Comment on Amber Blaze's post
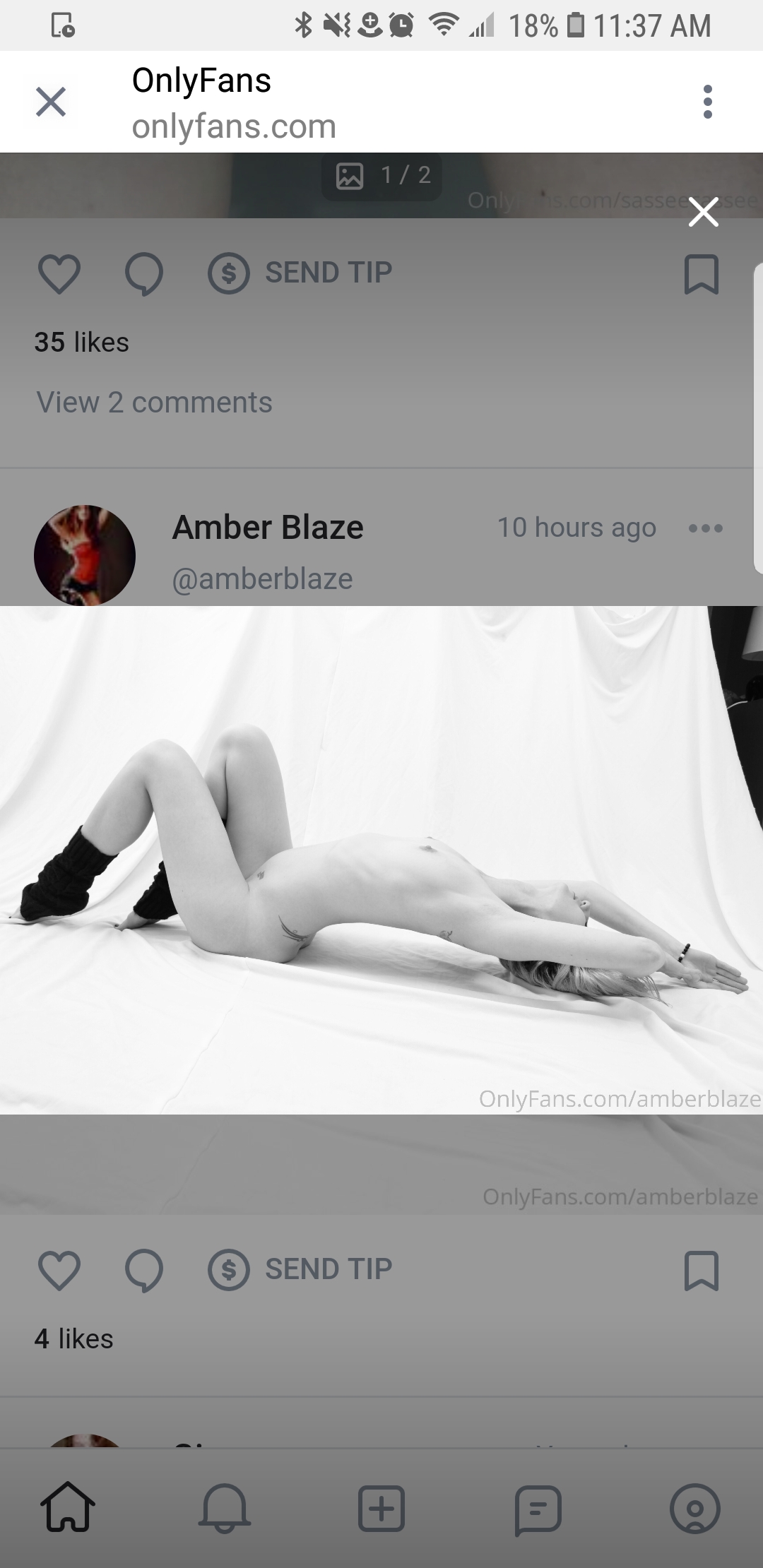 tap(143, 1270)
